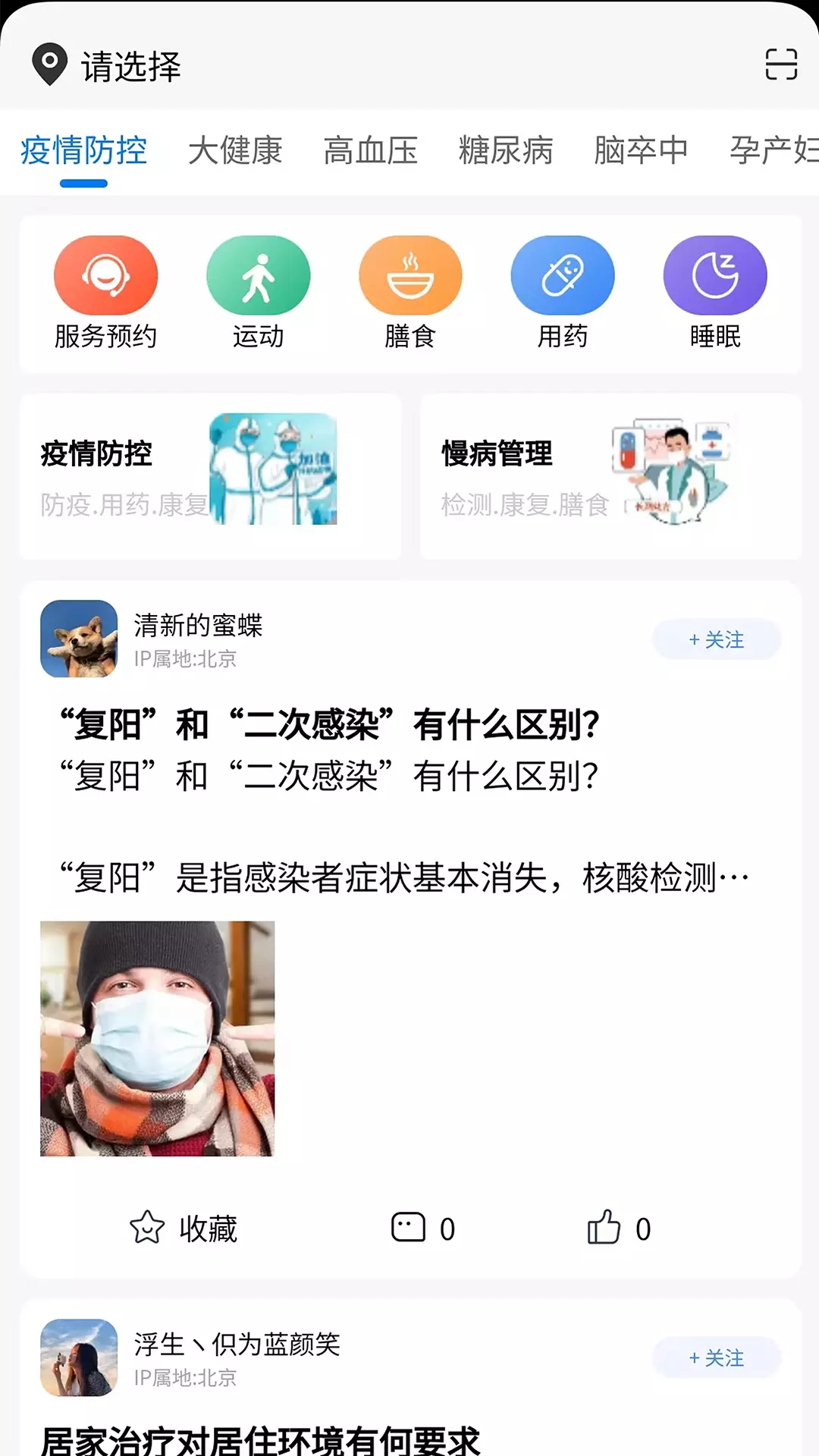Switch to the 高血压 tab
The image size is (819, 1456).
tap(370, 150)
